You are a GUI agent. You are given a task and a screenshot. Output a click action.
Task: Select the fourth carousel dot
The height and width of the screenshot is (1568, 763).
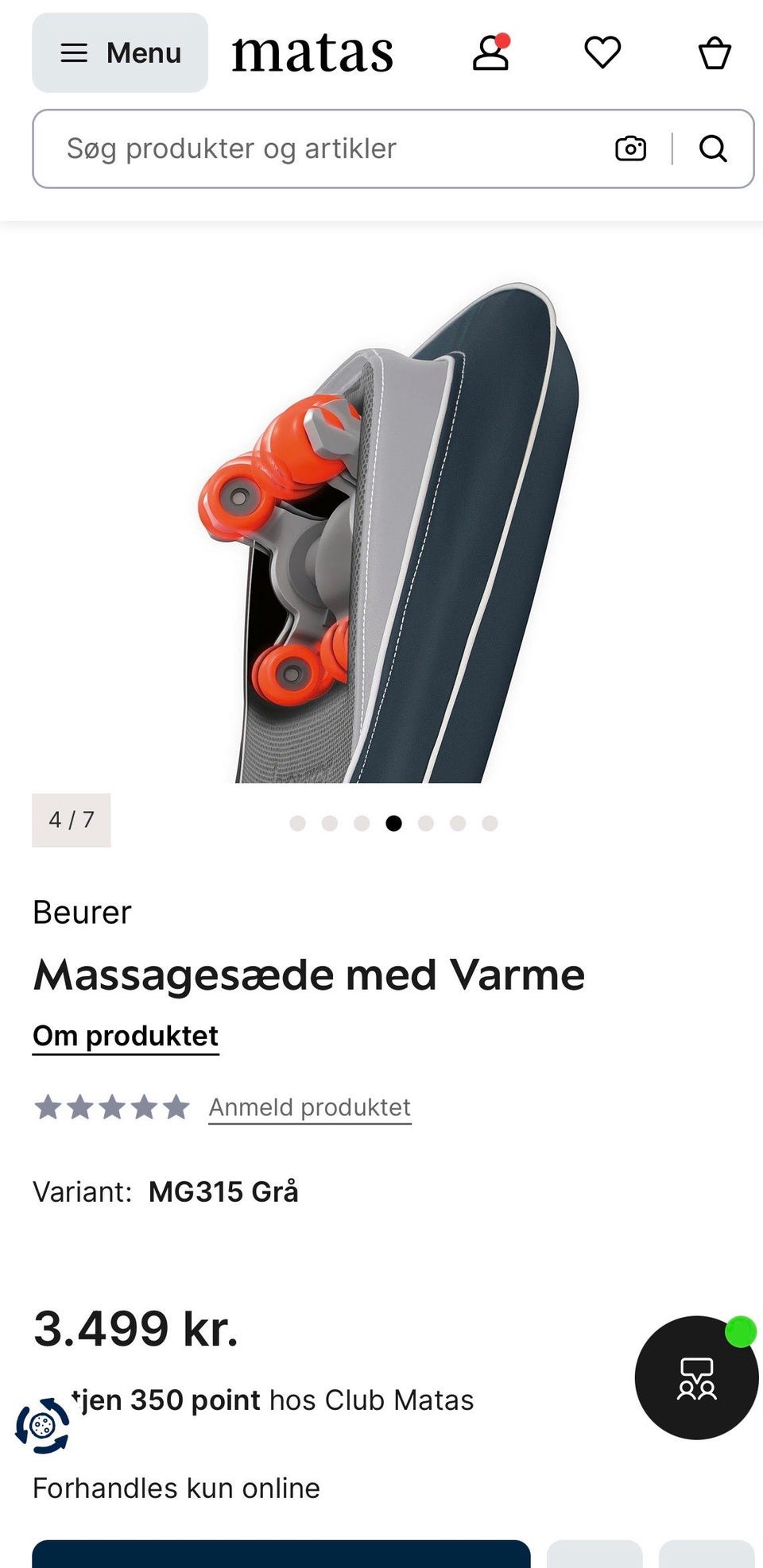[x=393, y=823]
